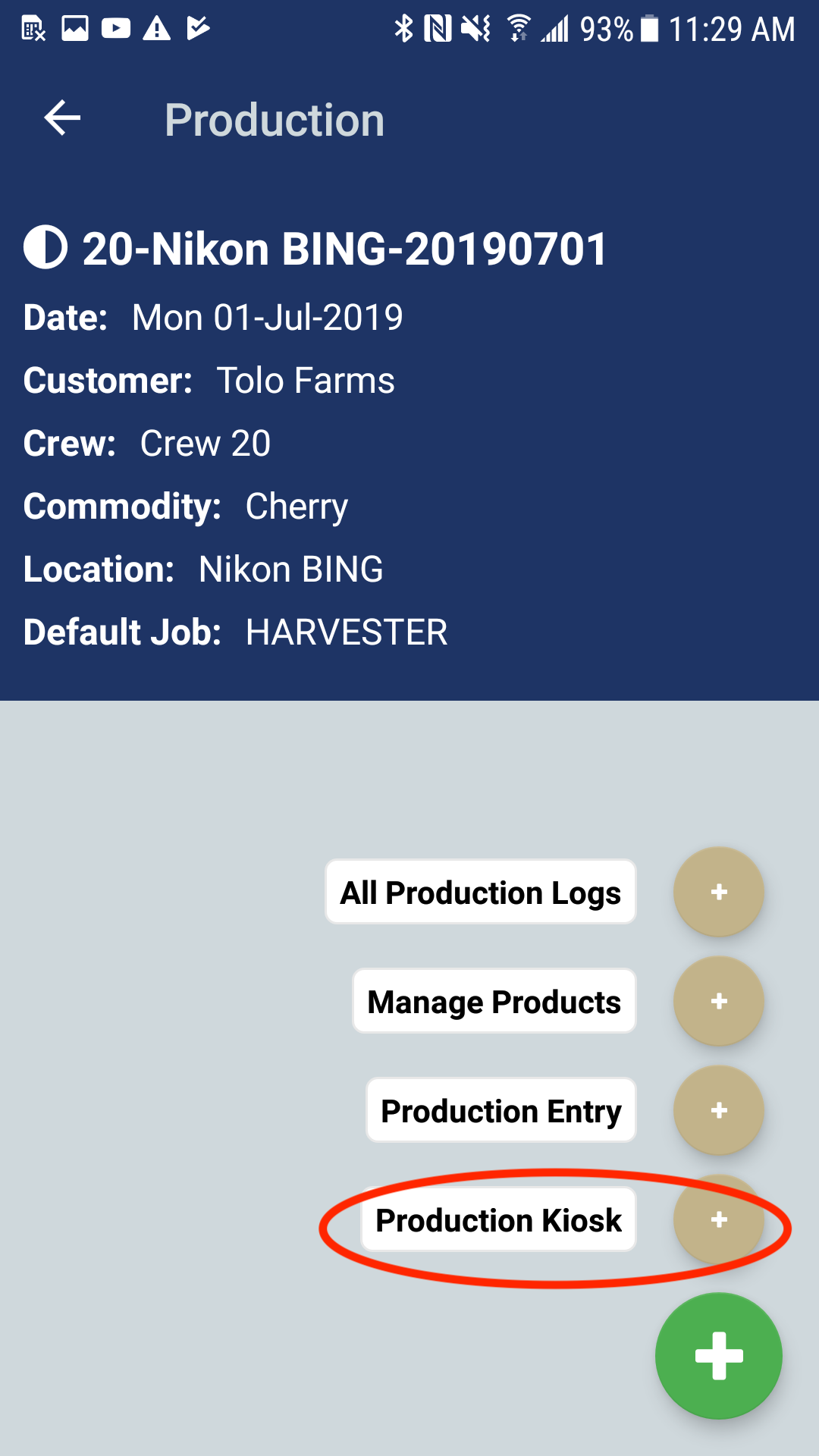Tap the back arrow to leave Production

pos(61,118)
